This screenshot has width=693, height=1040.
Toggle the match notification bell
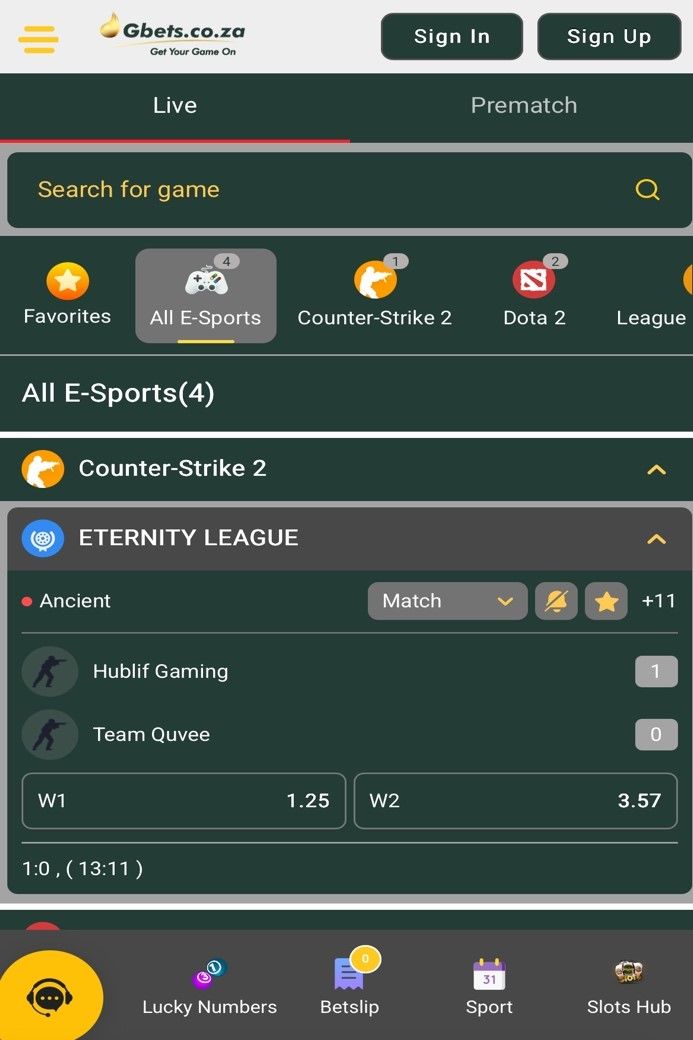click(x=556, y=601)
